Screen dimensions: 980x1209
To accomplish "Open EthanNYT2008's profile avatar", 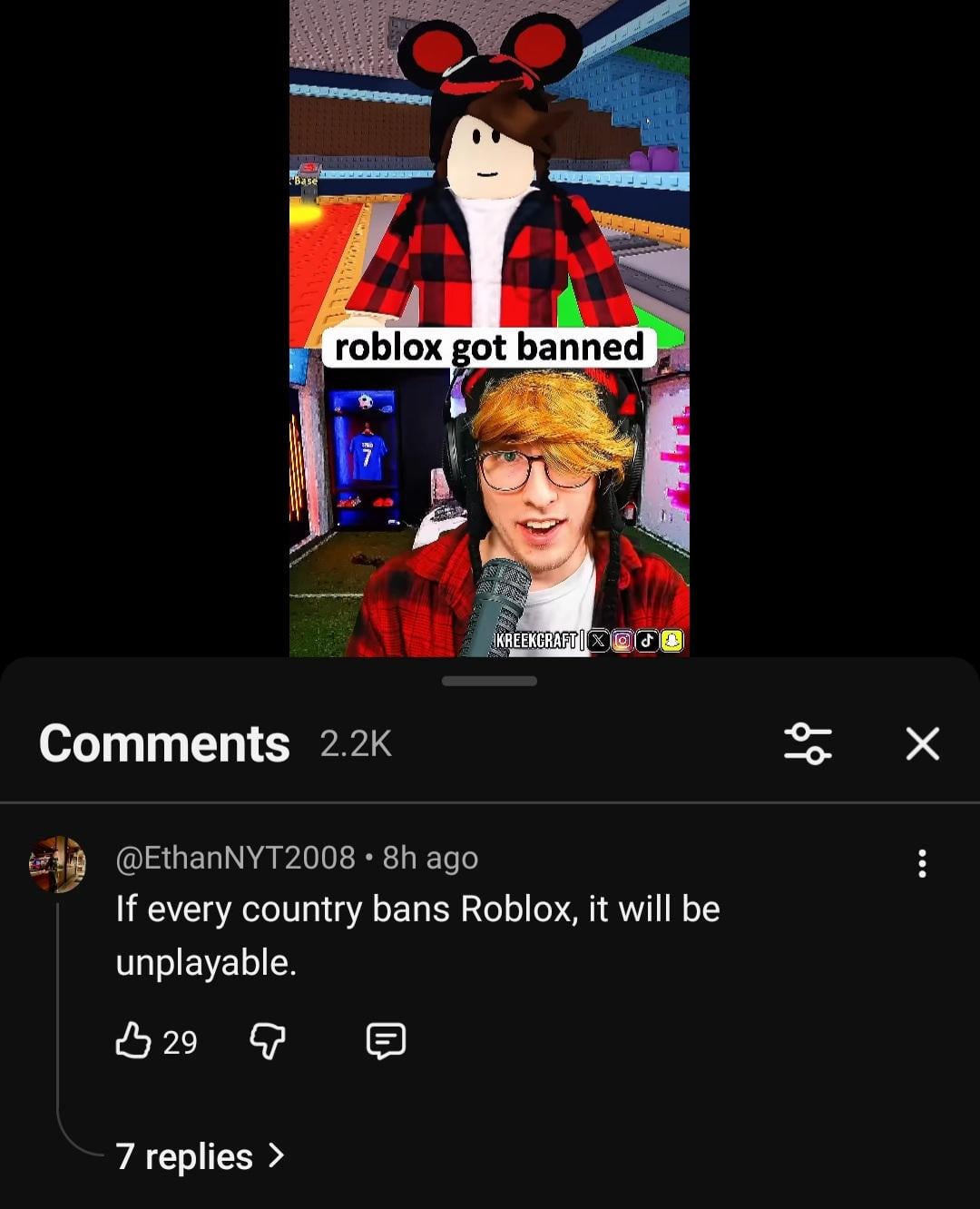I will (57, 864).
